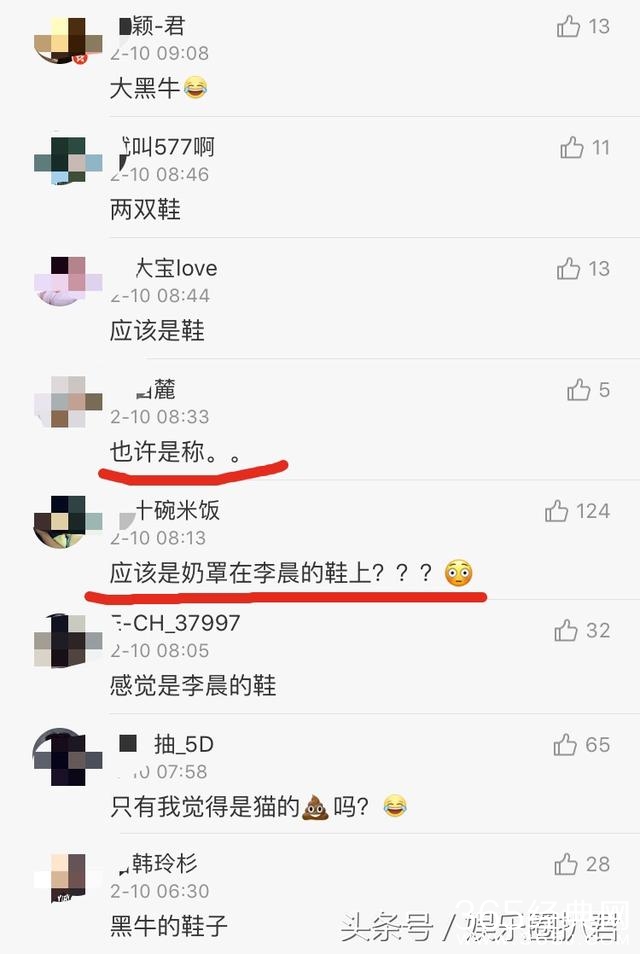Thumbs up the comment "感觉是李晨的鞋"
This screenshot has height=954, width=640.
coord(566,630)
